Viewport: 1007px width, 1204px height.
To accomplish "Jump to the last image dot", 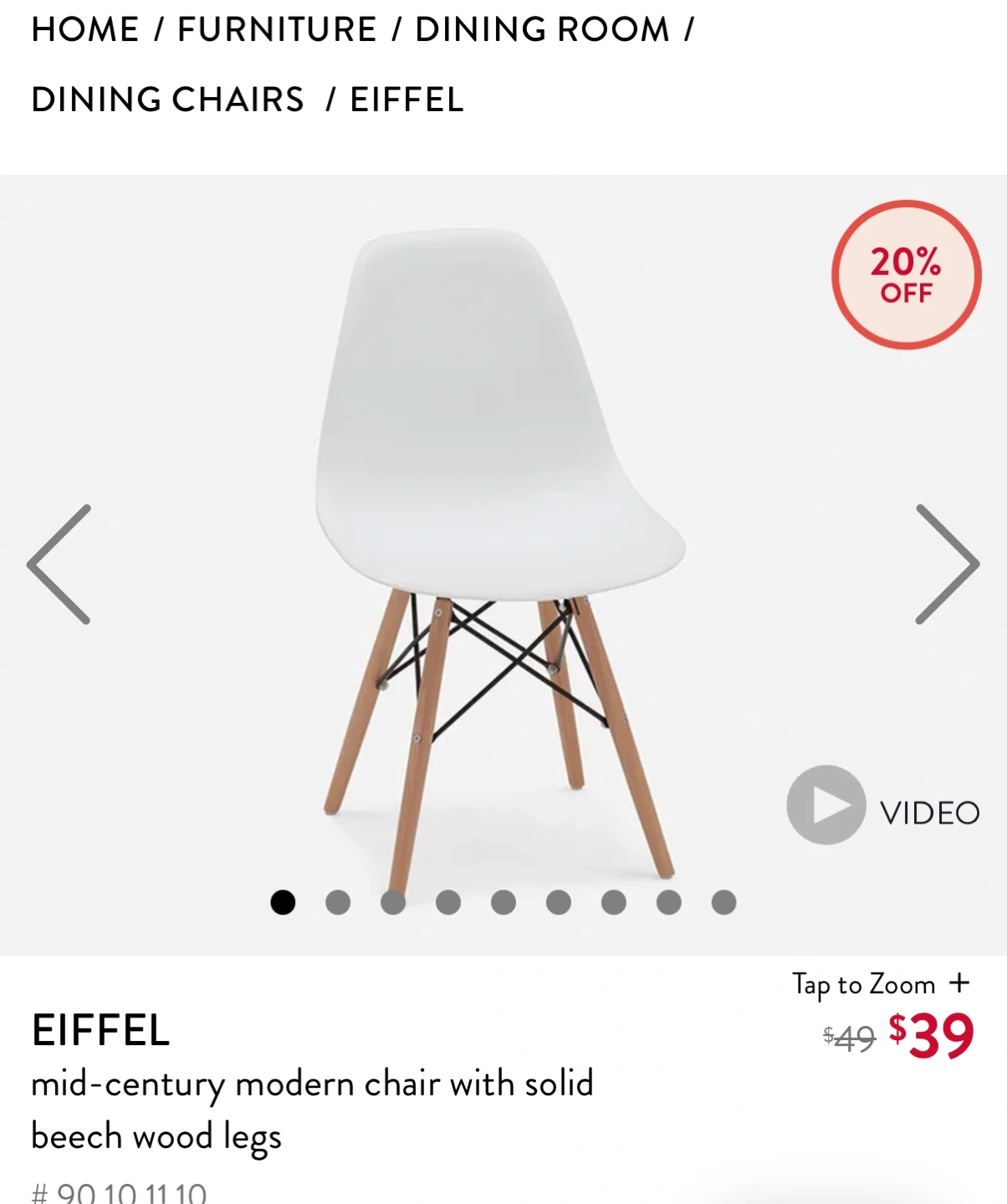I will pyautogui.click(x=723, y=903).
